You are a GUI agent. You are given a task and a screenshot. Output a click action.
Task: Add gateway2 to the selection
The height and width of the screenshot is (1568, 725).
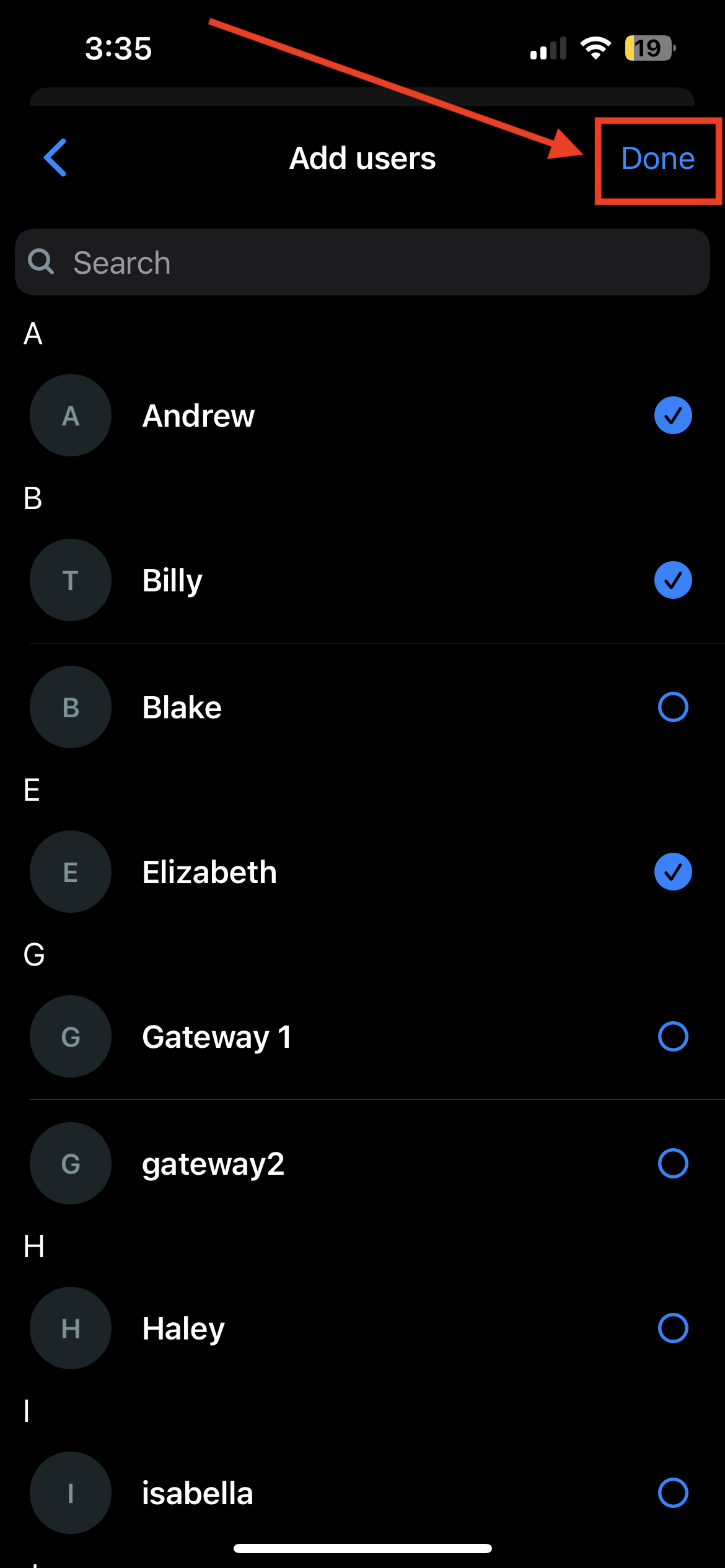point(672,1164)
